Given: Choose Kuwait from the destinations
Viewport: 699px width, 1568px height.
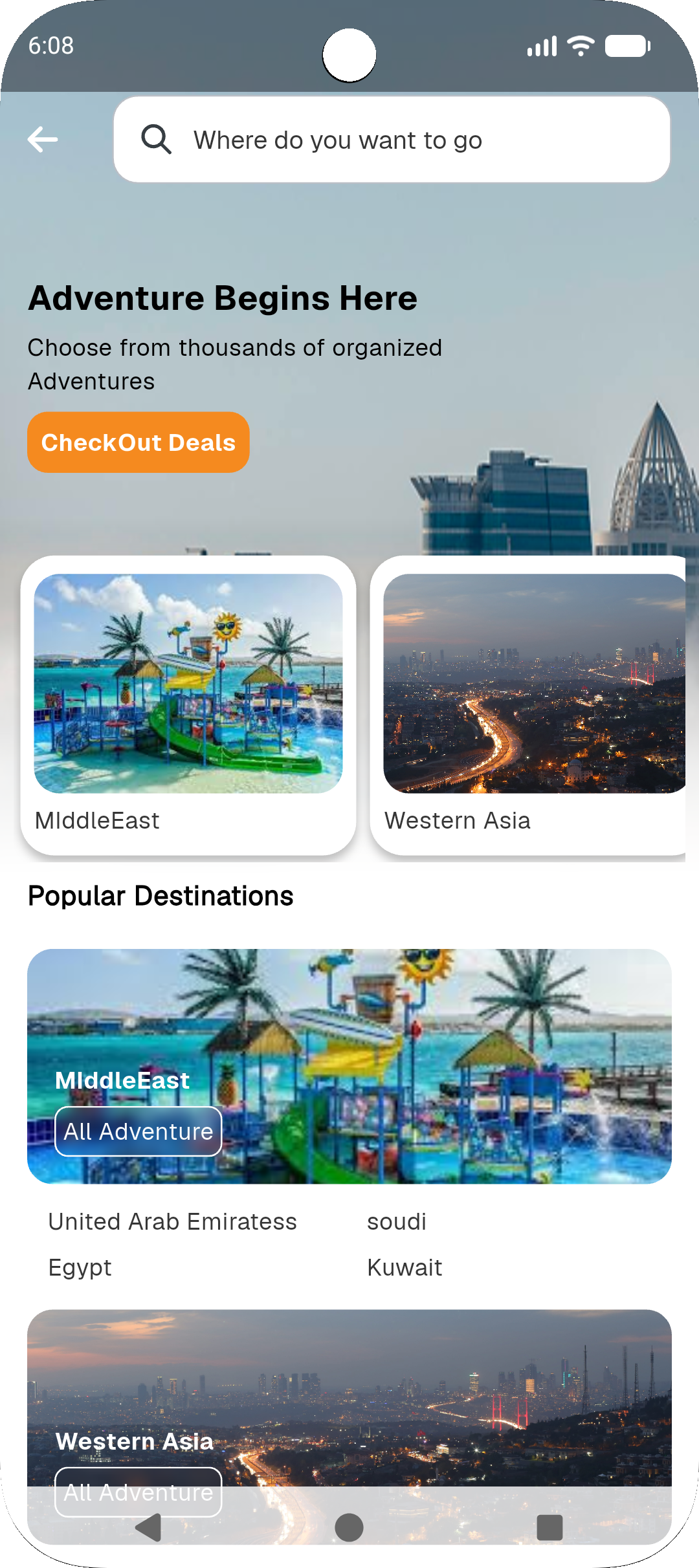Looking at the screenshot, I should (405, 1268).
